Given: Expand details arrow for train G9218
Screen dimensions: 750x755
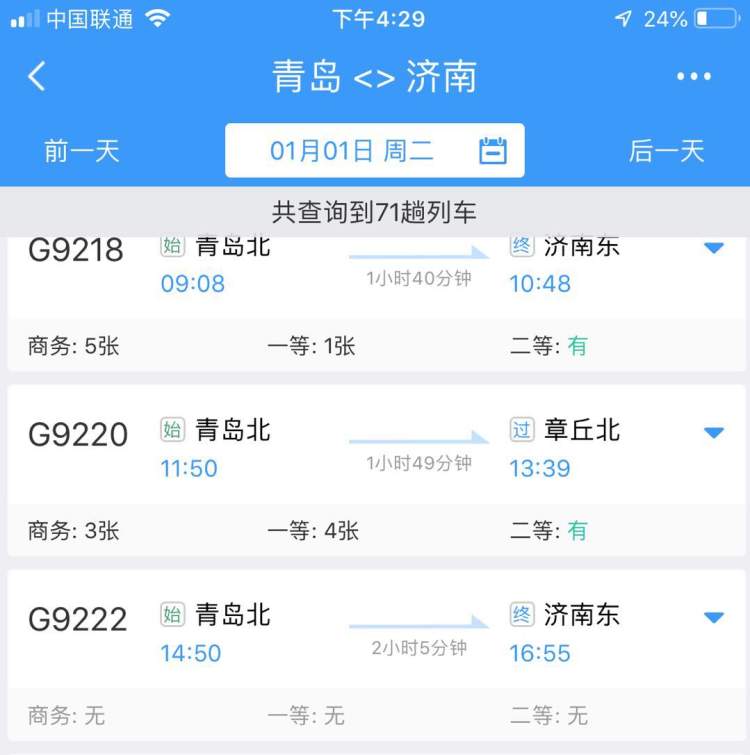Looking at the screenshot, I should (x=713, y=248).
